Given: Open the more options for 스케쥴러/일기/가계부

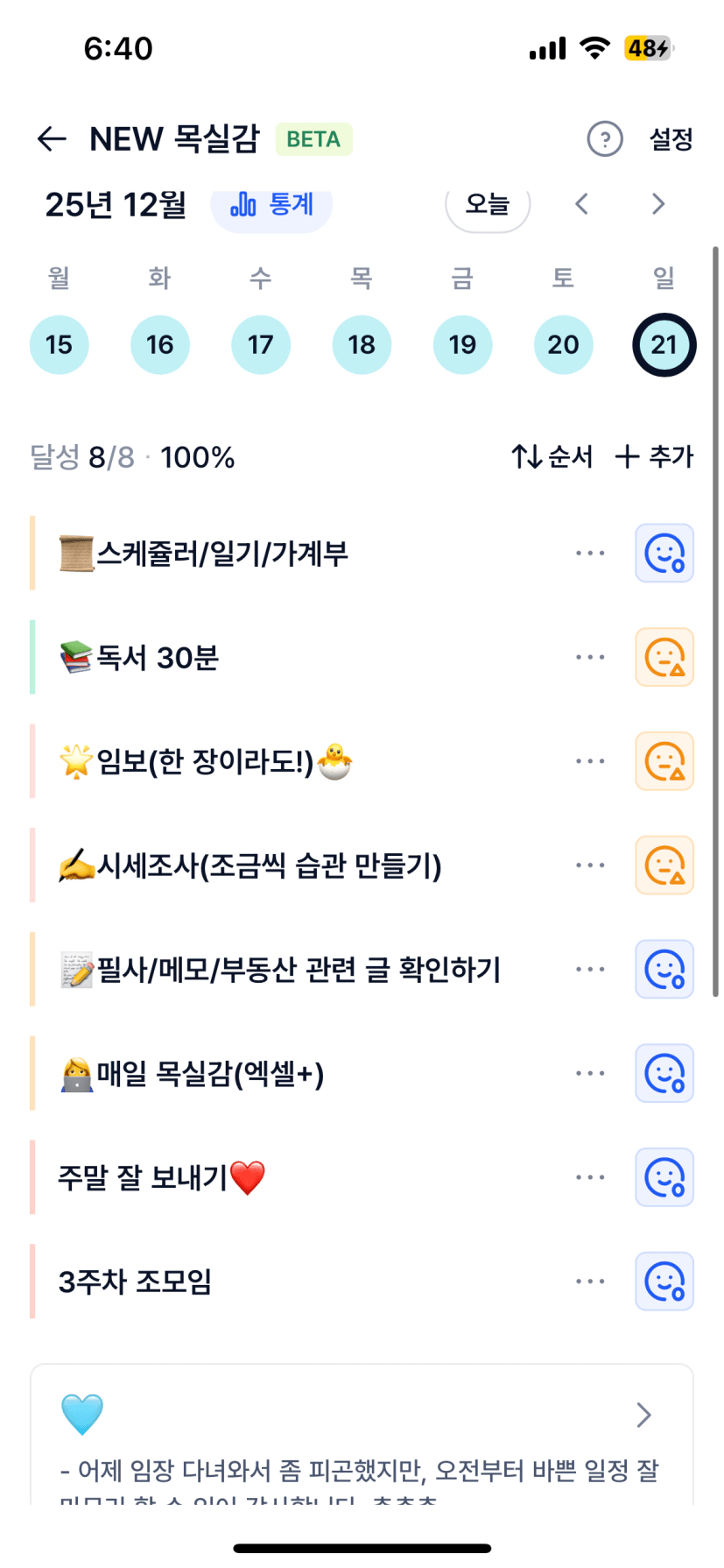Looking at the screenshot, I should [590, 554].
